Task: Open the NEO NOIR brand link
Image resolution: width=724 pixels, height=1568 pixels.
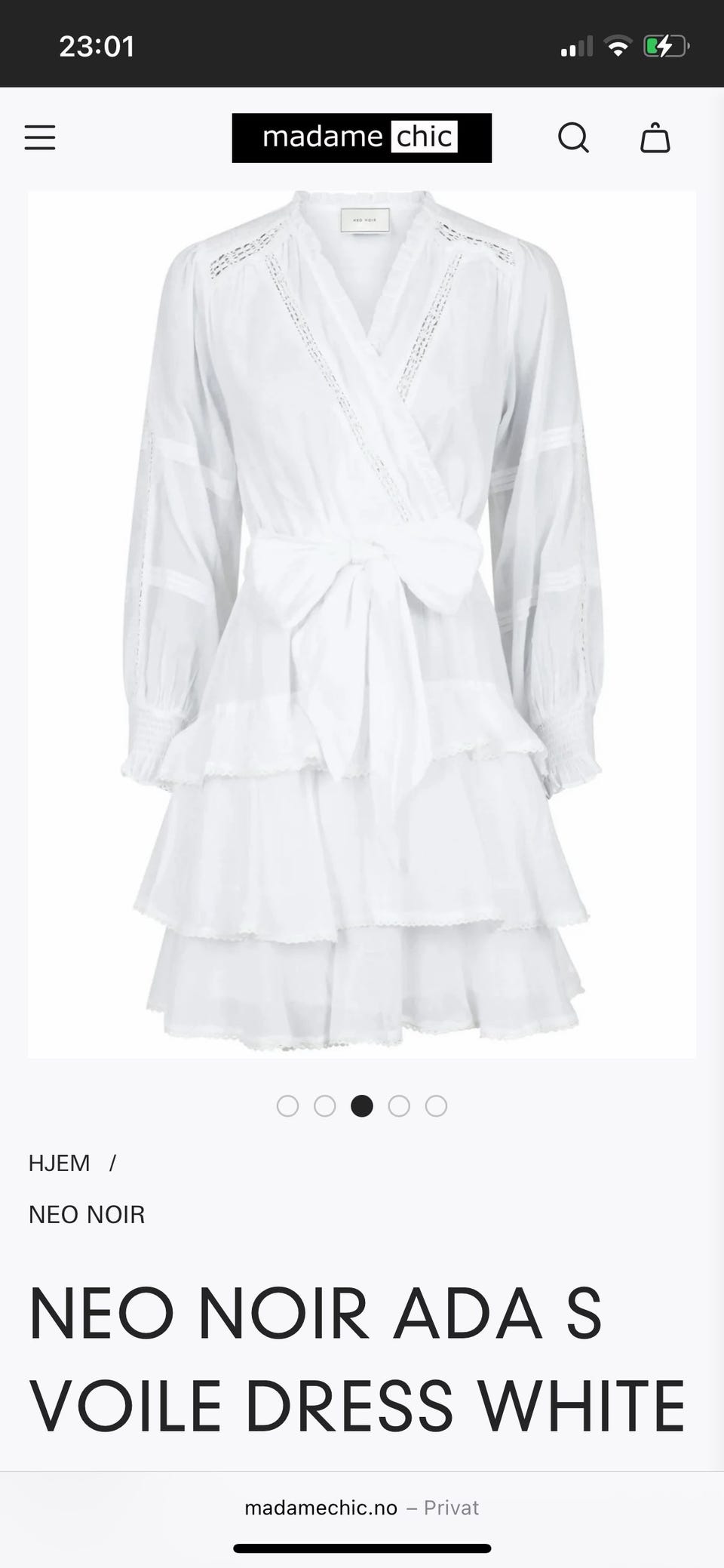Action: (x=87, y=1215)
